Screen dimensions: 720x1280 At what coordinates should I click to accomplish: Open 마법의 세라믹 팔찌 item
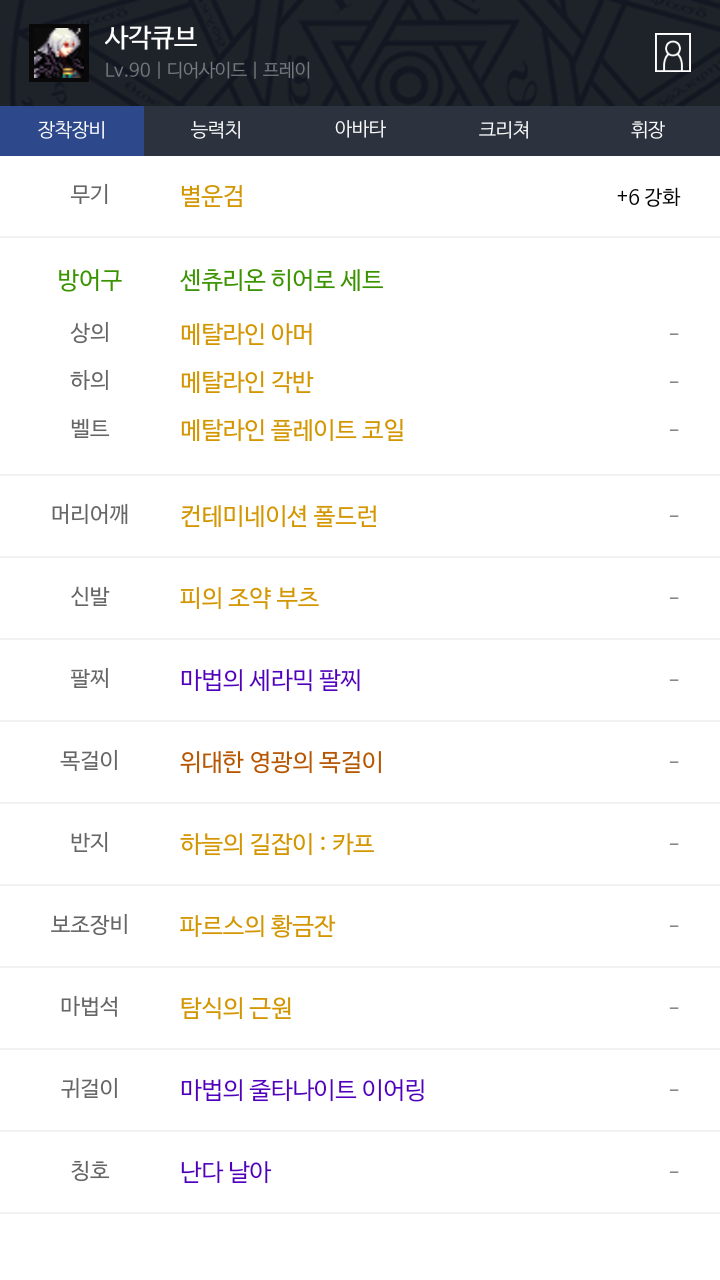[271, 680]
